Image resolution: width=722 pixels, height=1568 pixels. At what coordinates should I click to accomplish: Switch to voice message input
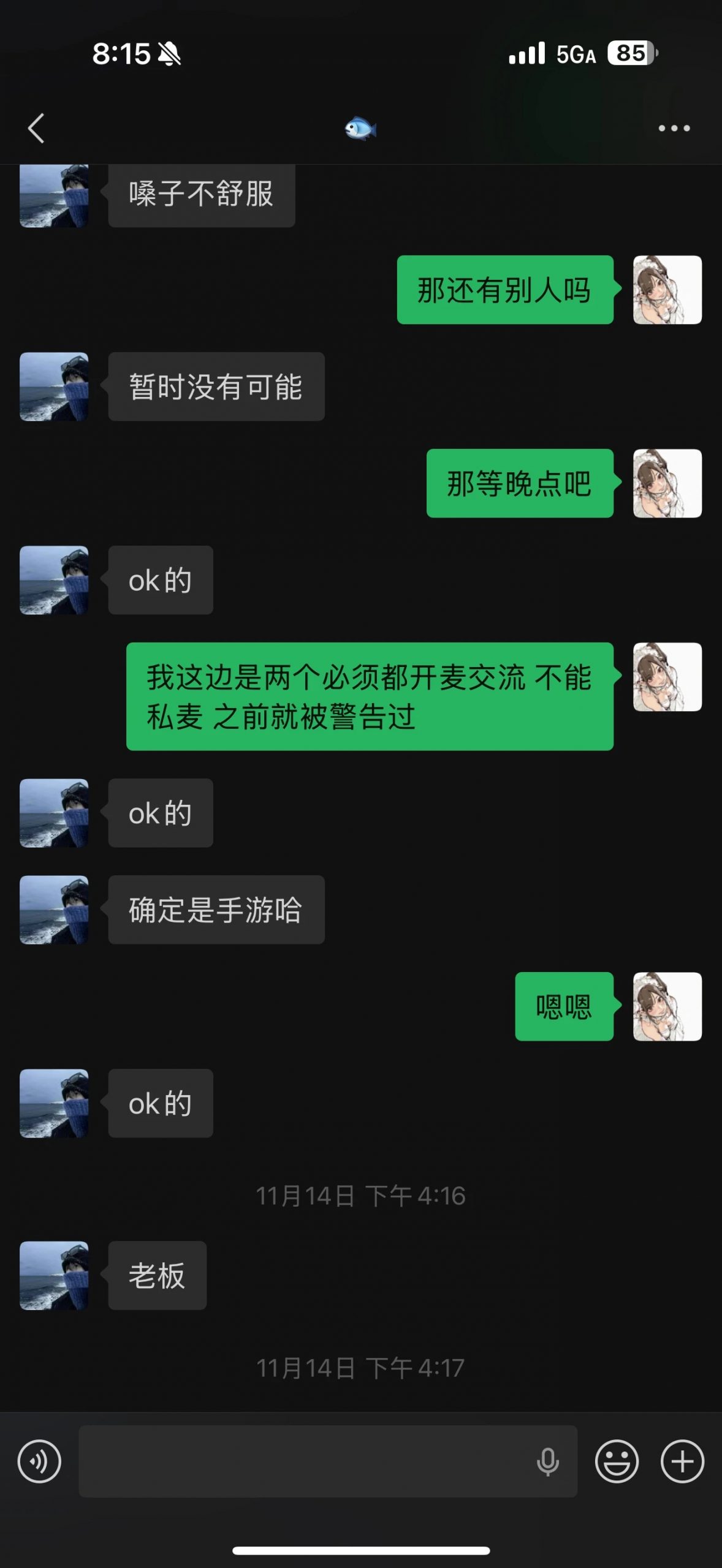[39, 1461]
